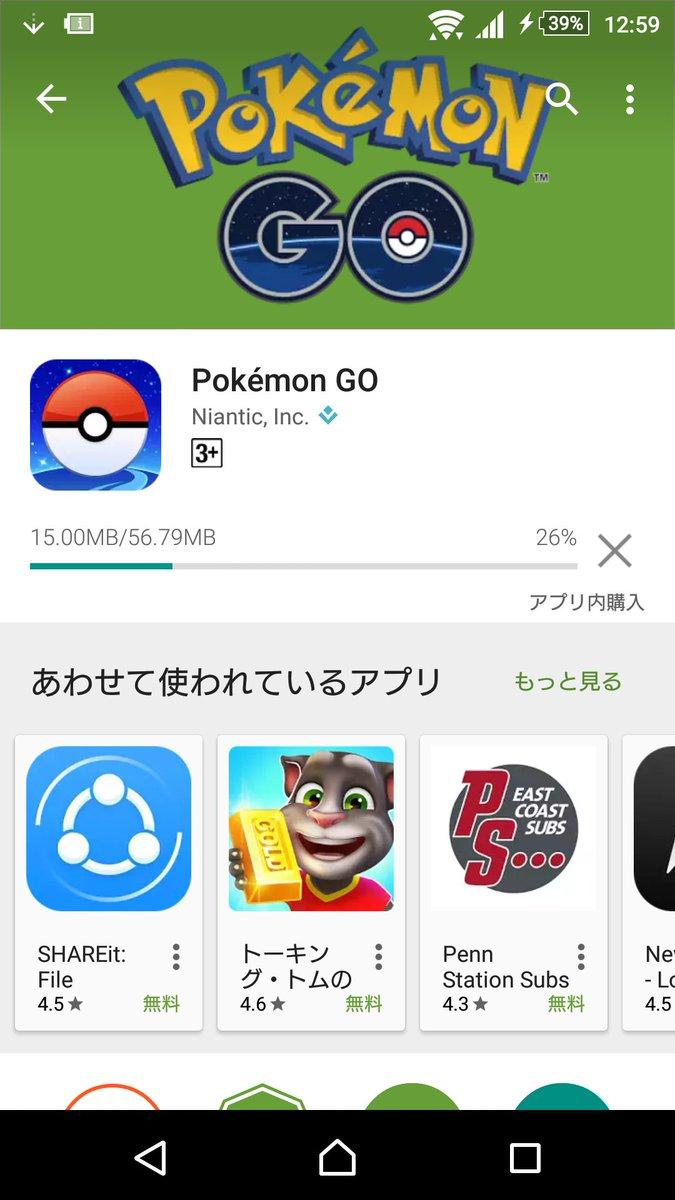
Task: Show recent apps via square button
Action: (x=524, y=1158)
